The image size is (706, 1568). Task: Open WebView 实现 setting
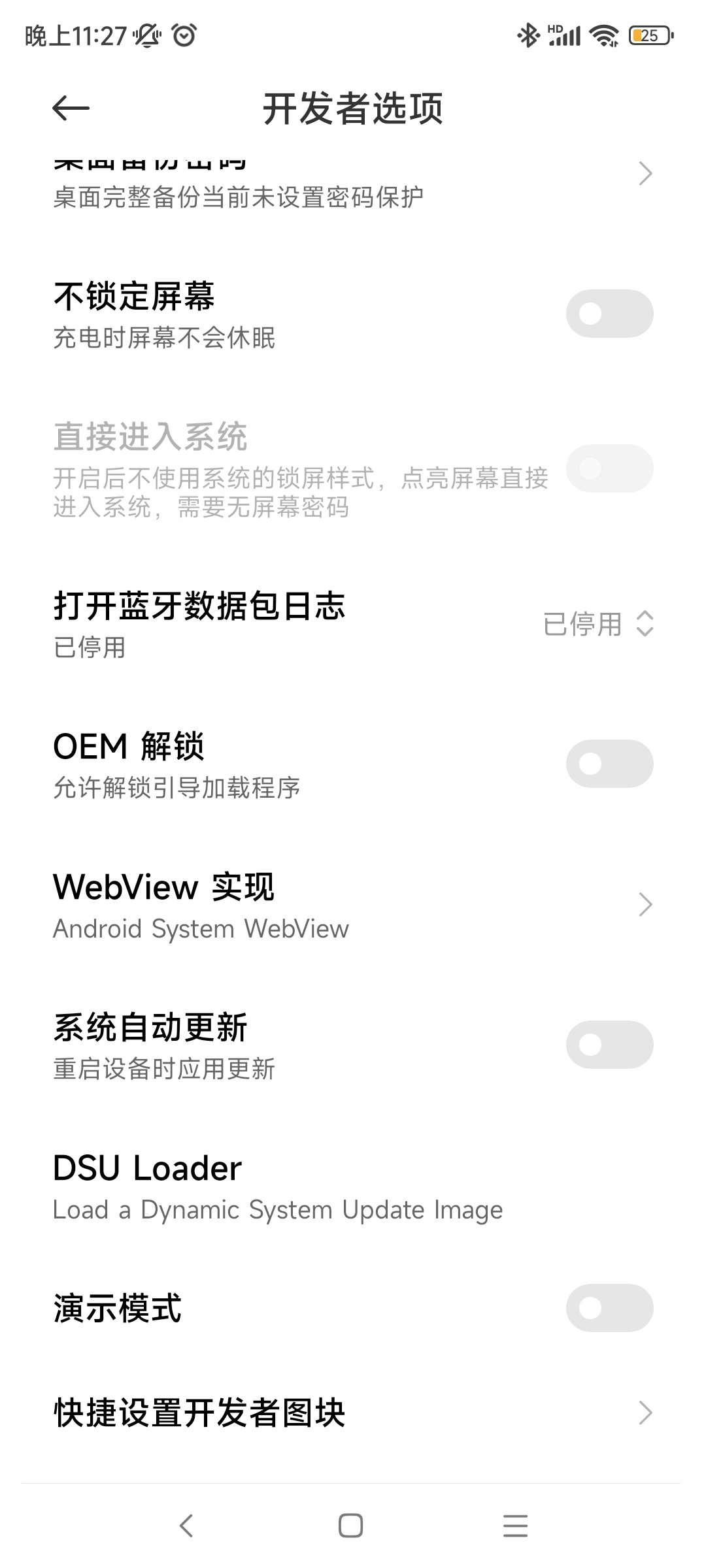click(353, 905)
